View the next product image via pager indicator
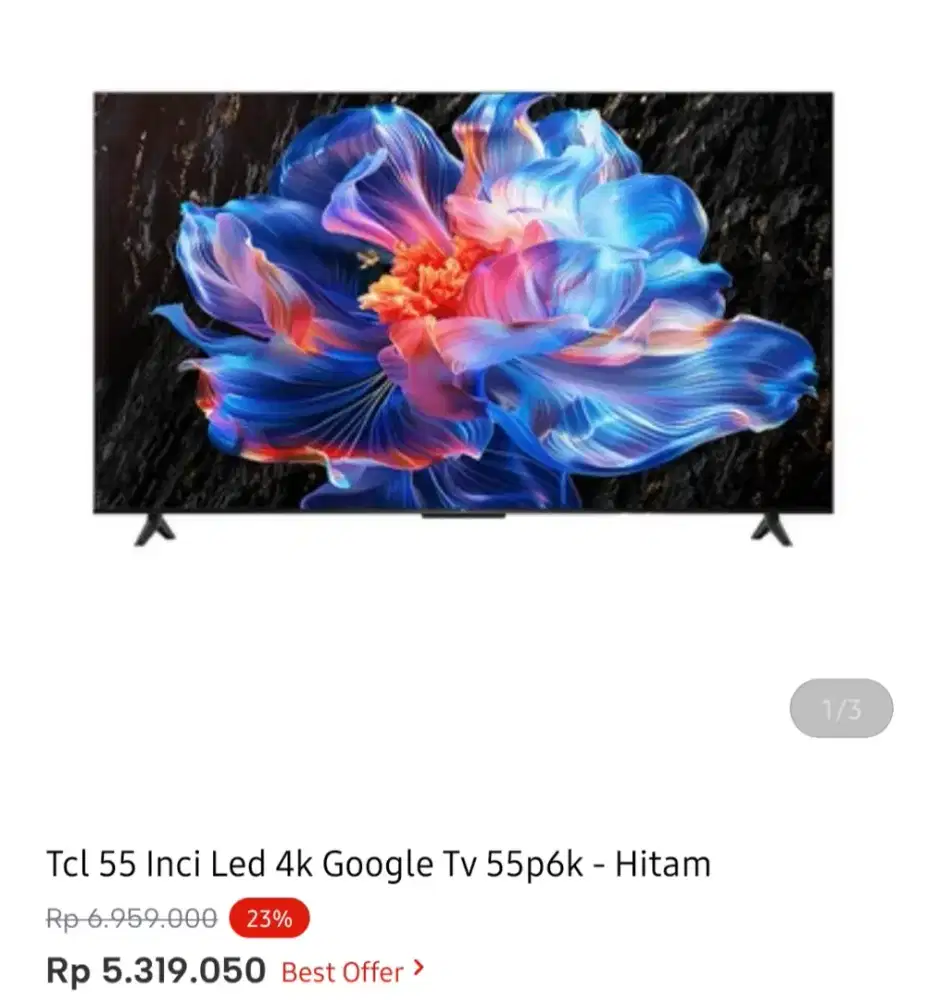Image resolution: width=927 pixels, height=1000 pixels. [841, 708]
